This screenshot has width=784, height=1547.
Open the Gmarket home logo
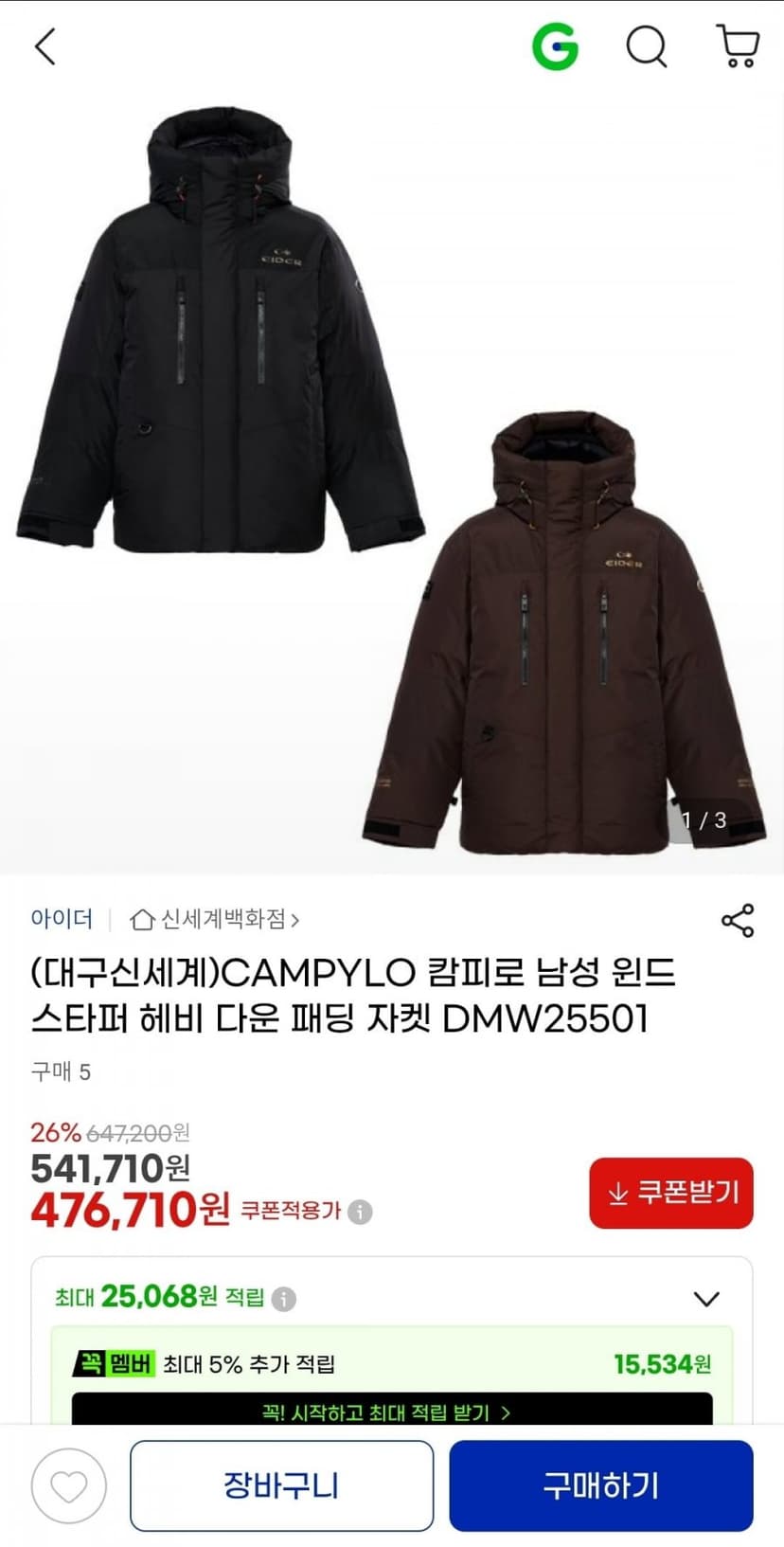tap(555, 46)
